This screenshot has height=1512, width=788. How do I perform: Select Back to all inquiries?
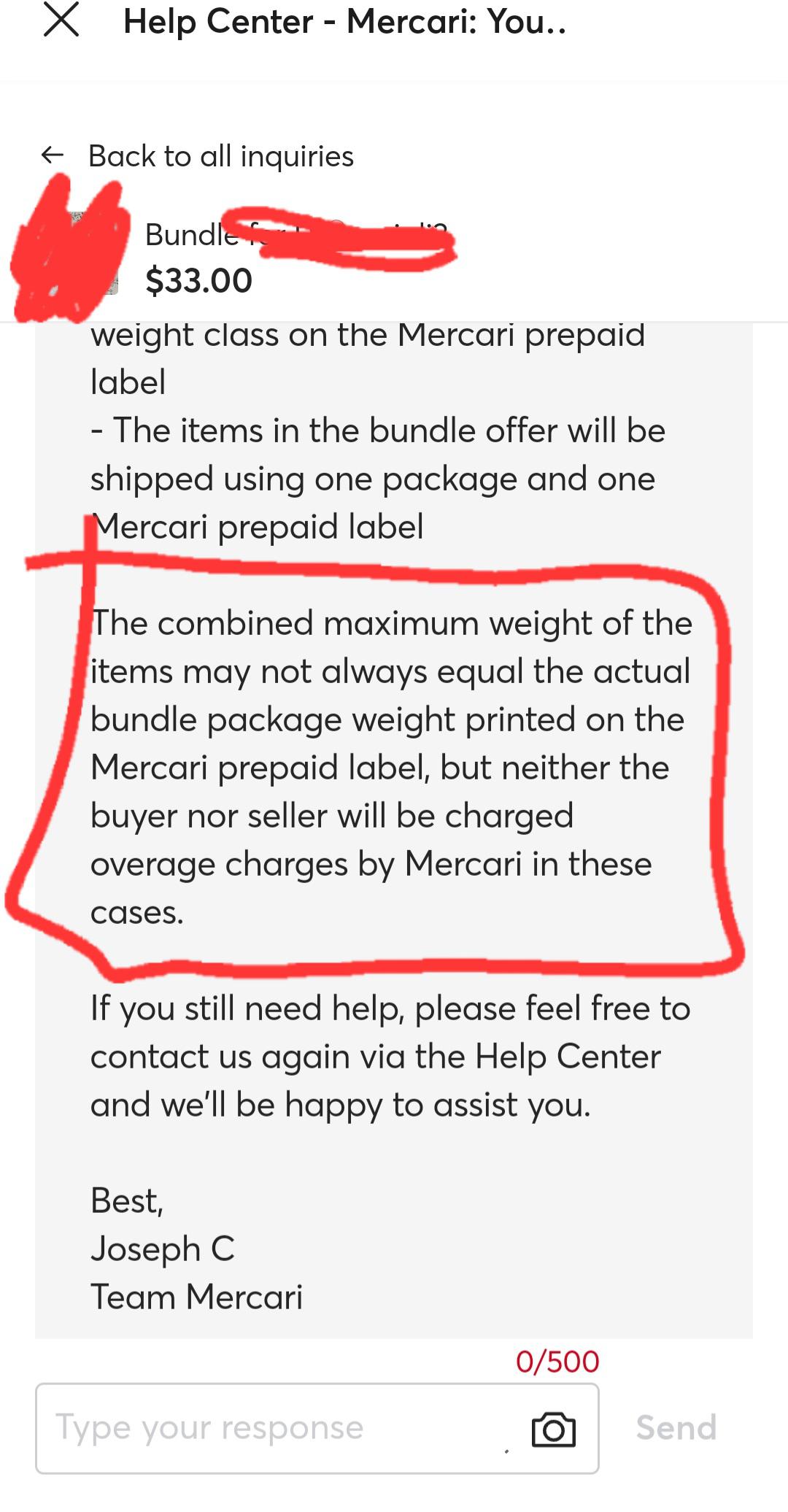point(220,155)
